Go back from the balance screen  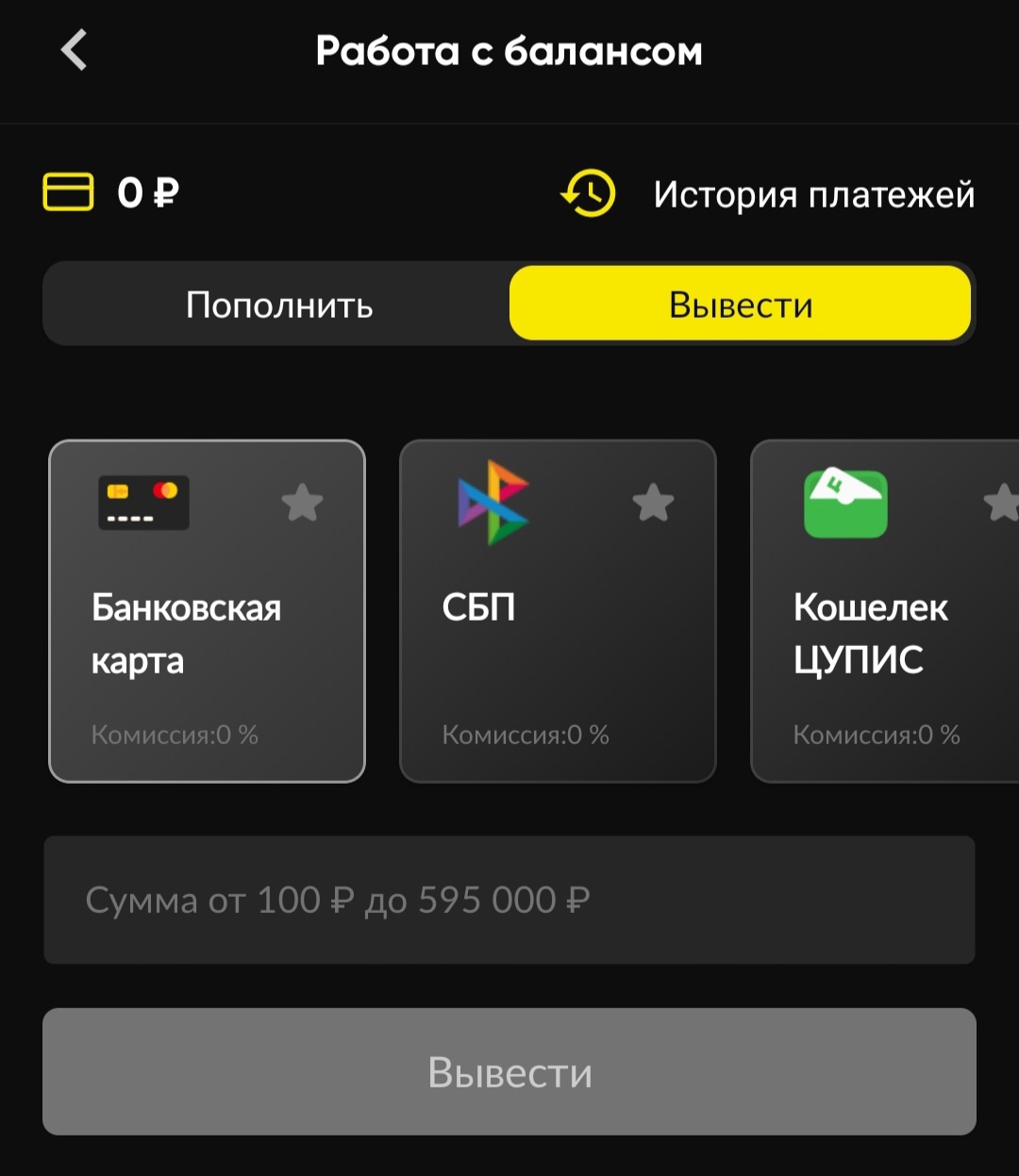click(74, 50)
